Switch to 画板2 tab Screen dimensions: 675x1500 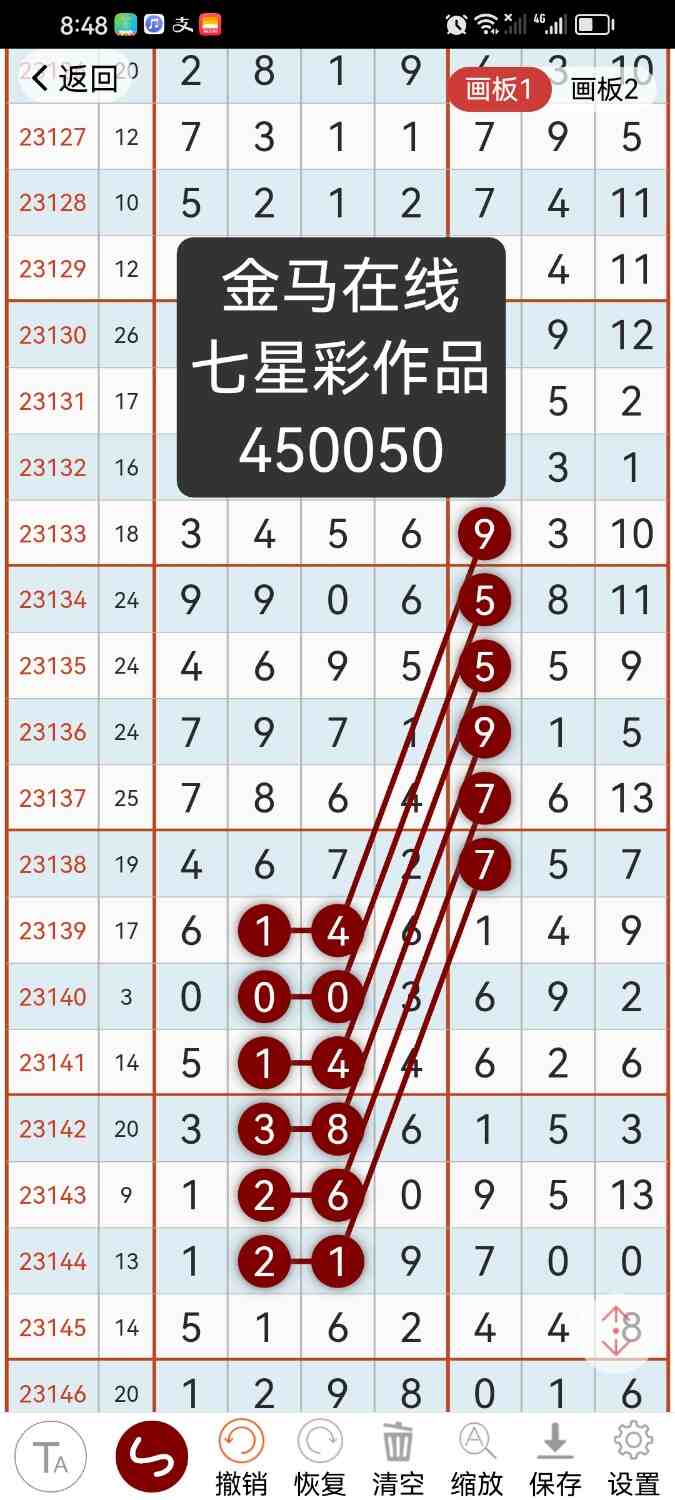pos(604,89)
